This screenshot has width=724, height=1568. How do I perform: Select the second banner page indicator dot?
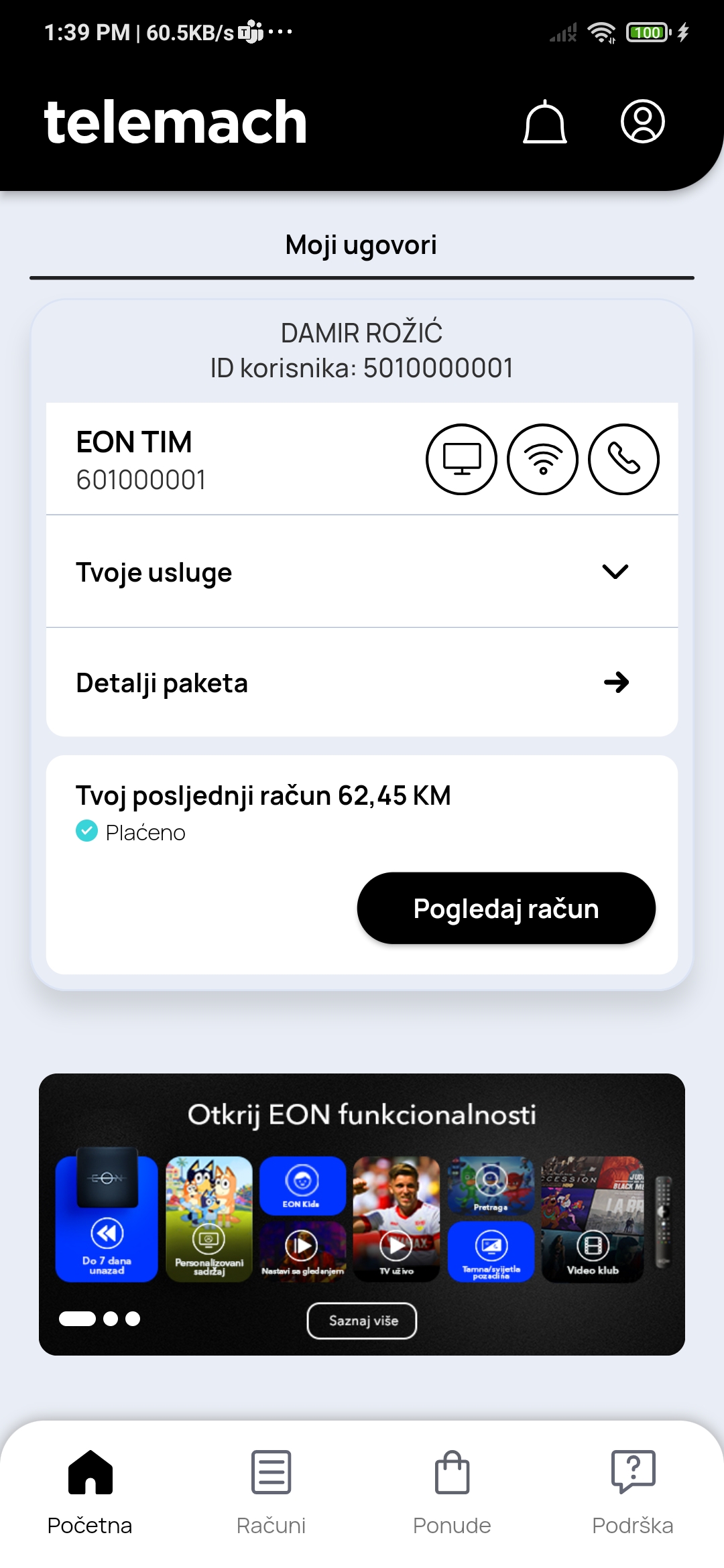111,1319
